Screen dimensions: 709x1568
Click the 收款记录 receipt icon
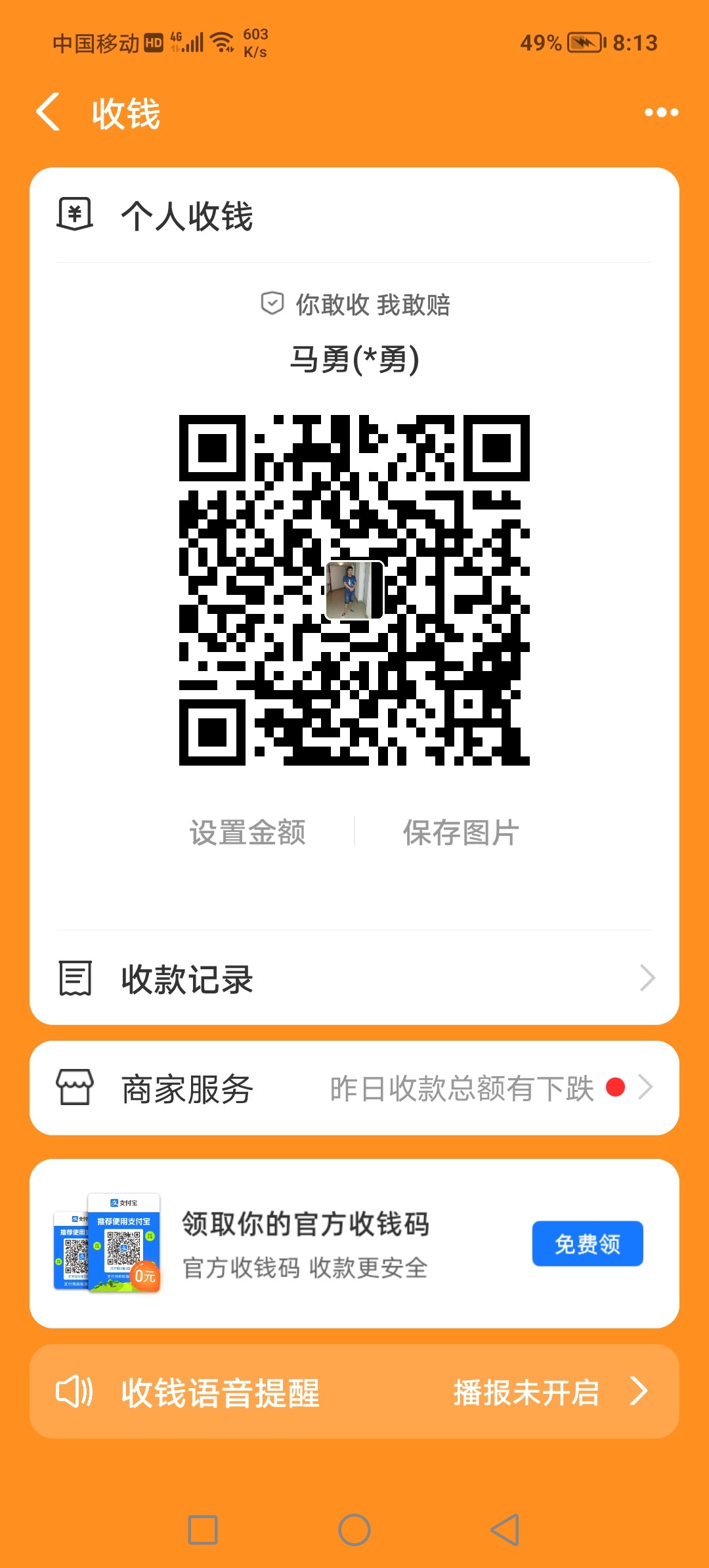click(x=74, y=978)
